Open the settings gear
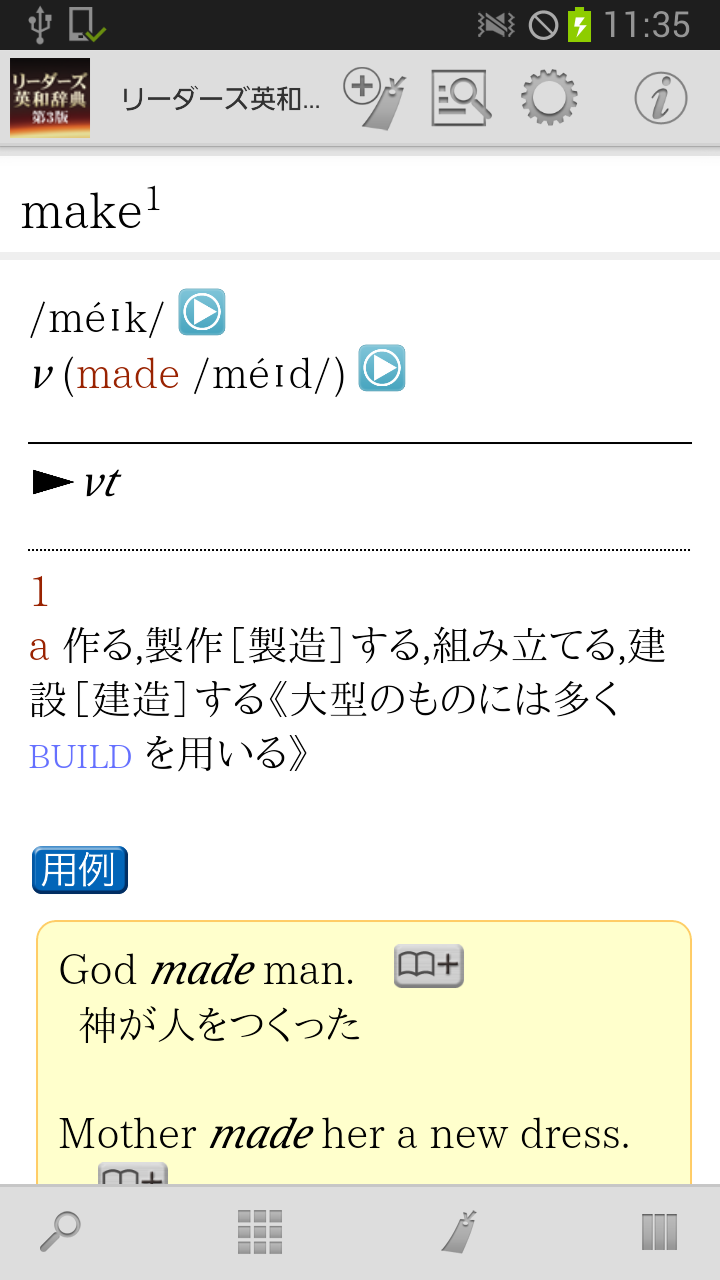720x1280 pixels. point(549,98)
